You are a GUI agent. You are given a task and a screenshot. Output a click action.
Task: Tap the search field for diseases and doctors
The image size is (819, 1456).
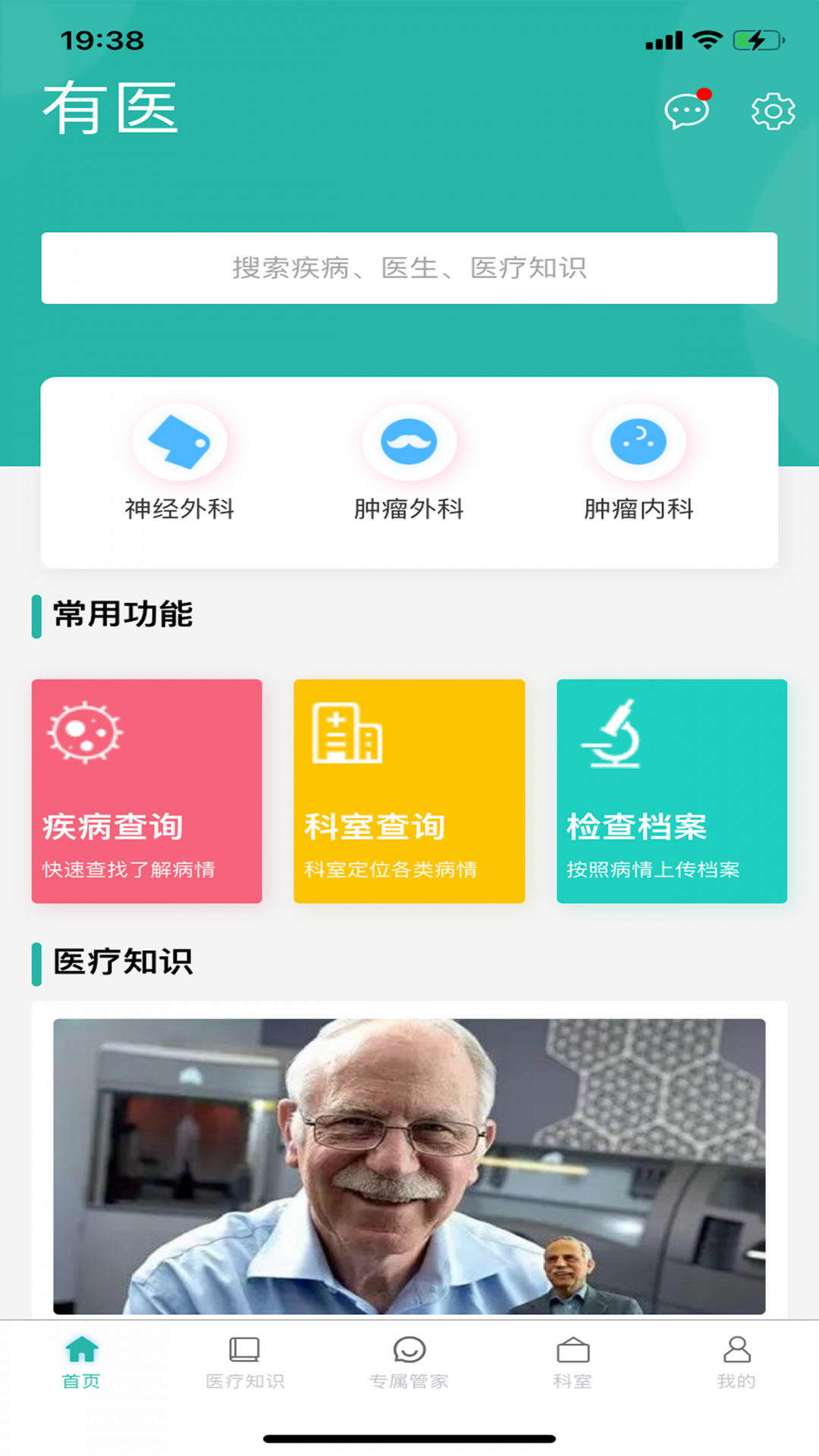tap(409, 268)
